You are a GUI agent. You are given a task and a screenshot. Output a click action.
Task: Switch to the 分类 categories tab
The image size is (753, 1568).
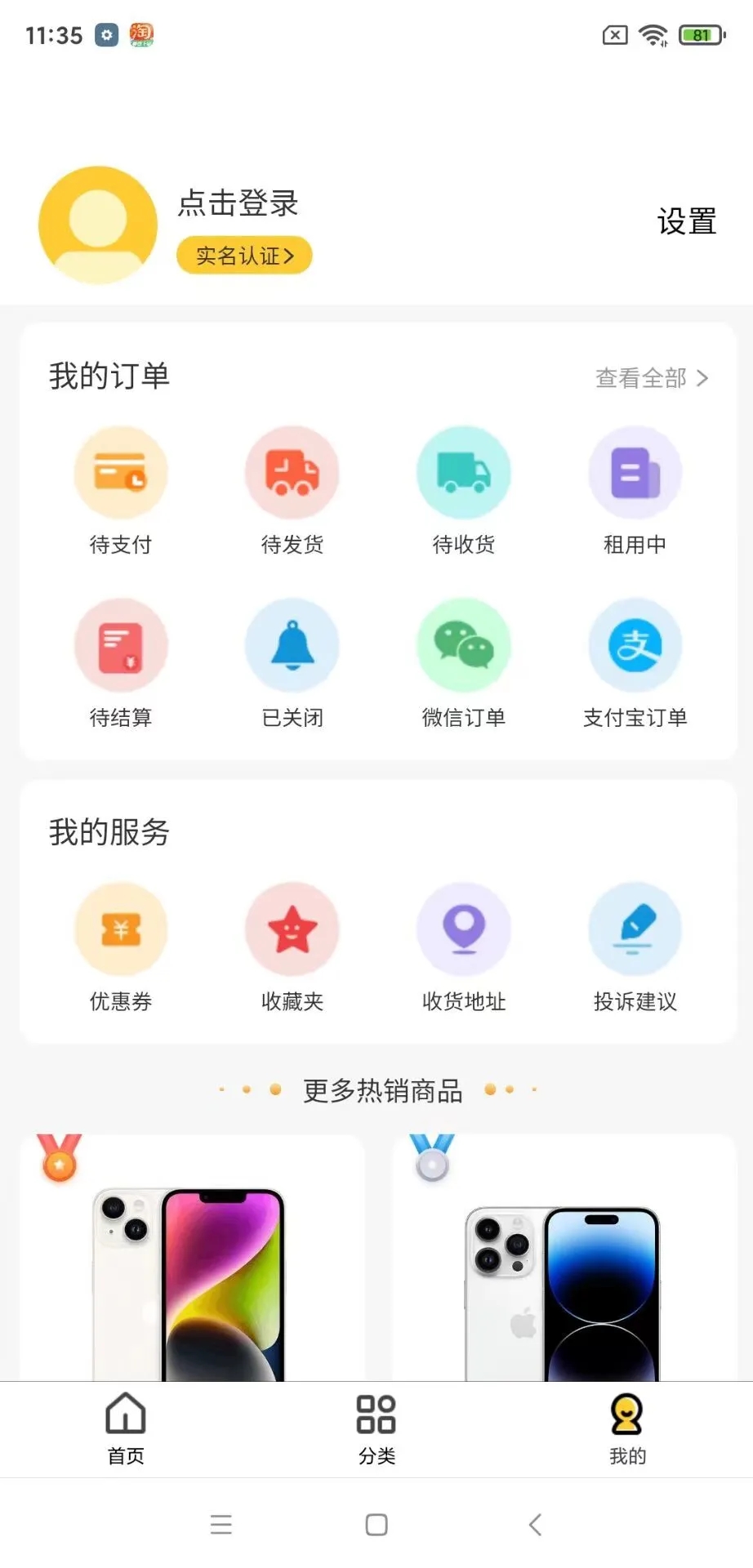(376, 1428)
